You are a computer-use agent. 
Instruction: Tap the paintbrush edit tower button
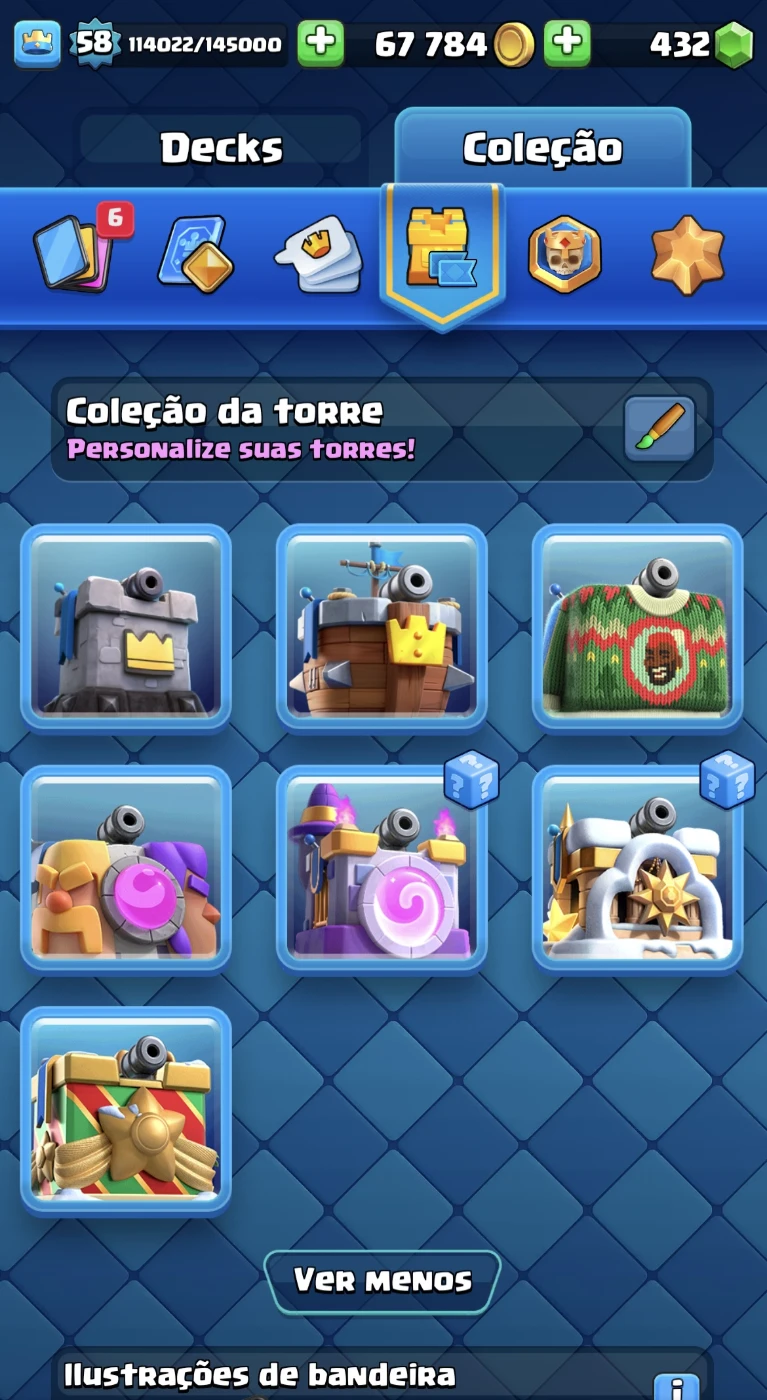coord(659,429)
